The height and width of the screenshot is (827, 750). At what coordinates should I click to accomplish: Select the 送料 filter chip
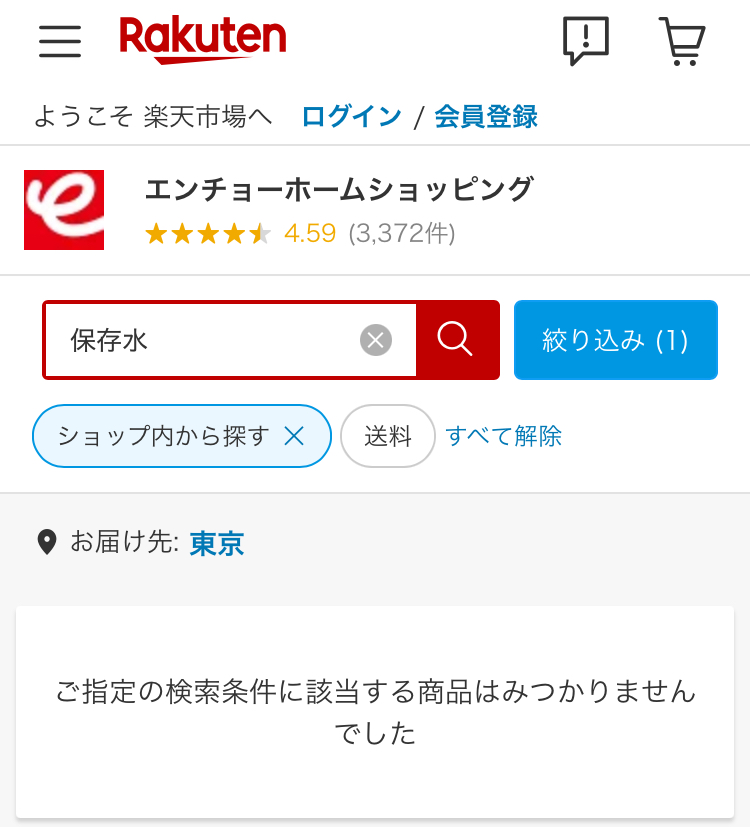[x=388, y=436]
